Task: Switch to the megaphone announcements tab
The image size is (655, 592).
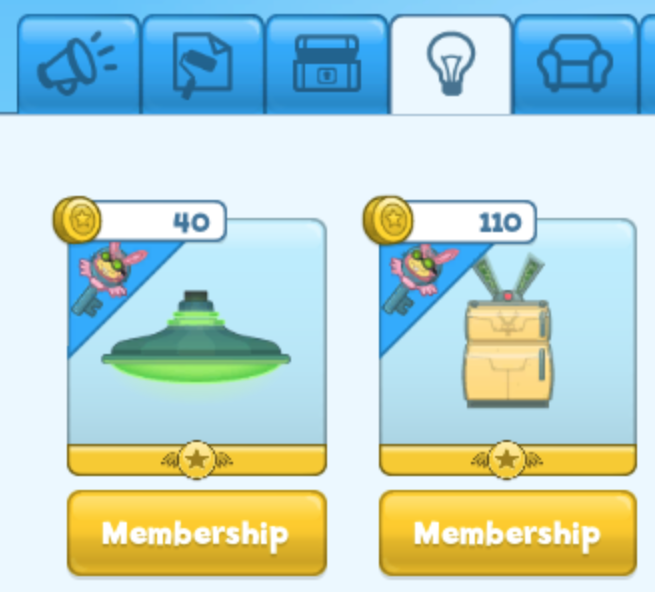Action: coord(76,65)
